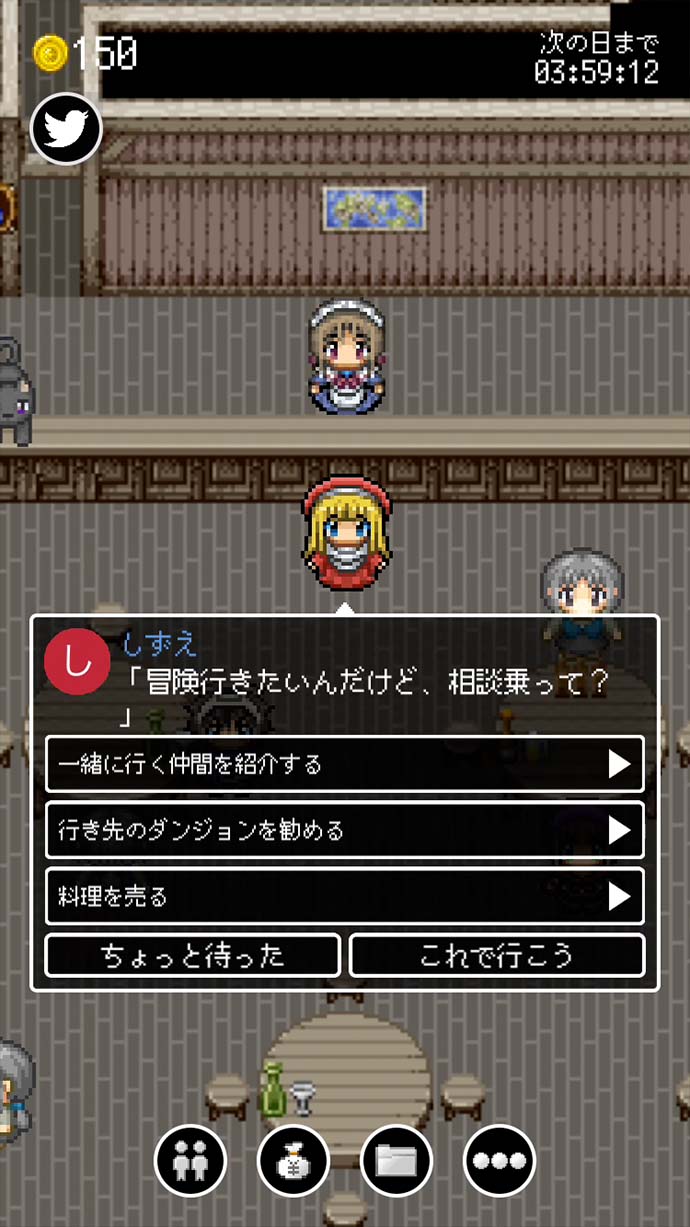This screenshot has width=690, height=1227.
Task: Choose 行き先のダンジョンを勧める option
Action: [x=344, y=830]
